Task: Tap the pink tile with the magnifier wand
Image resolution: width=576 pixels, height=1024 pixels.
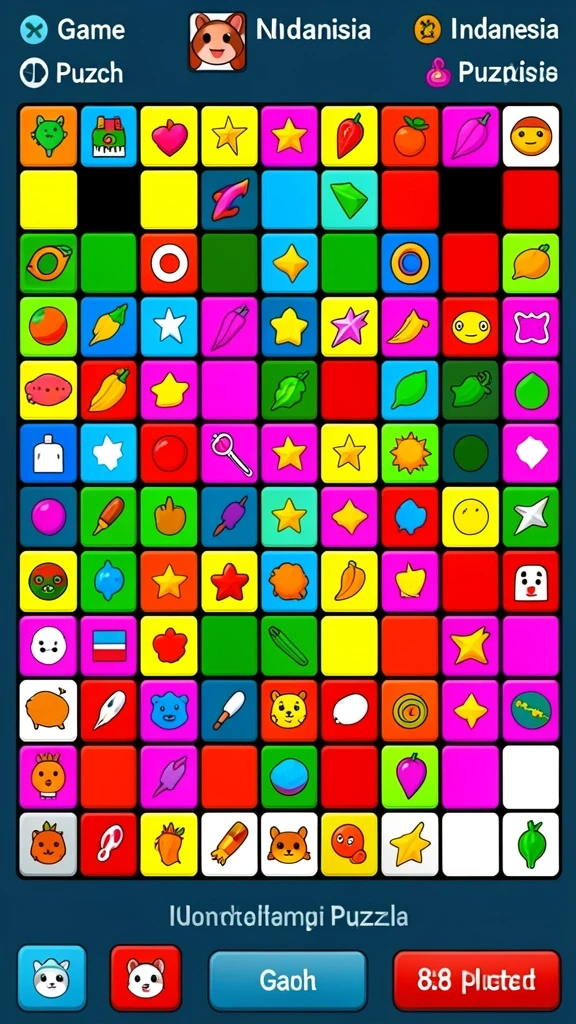Action: 230,453
